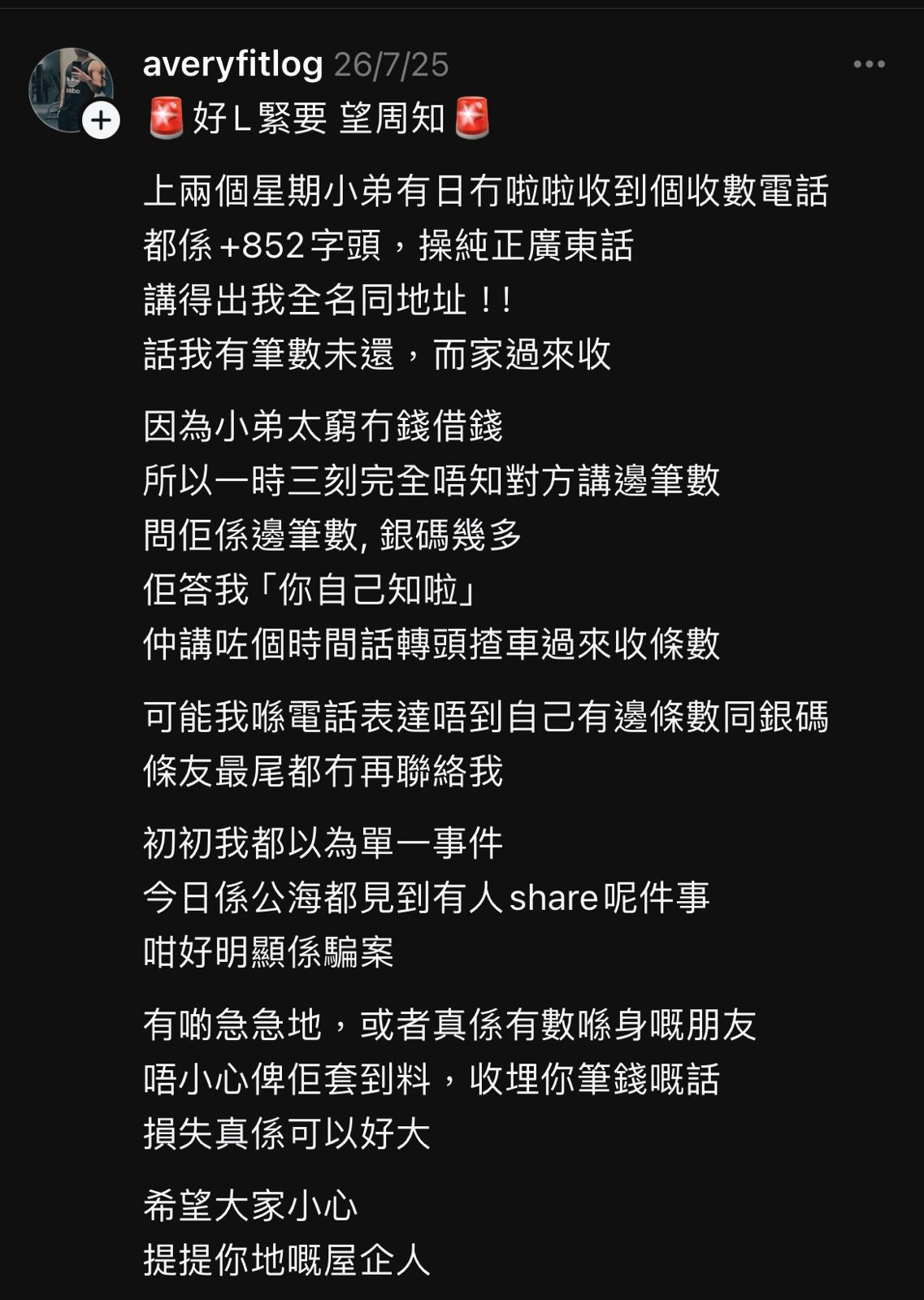
Task: Open averyfitlog's profile from username
Action: tap(232, 64)
